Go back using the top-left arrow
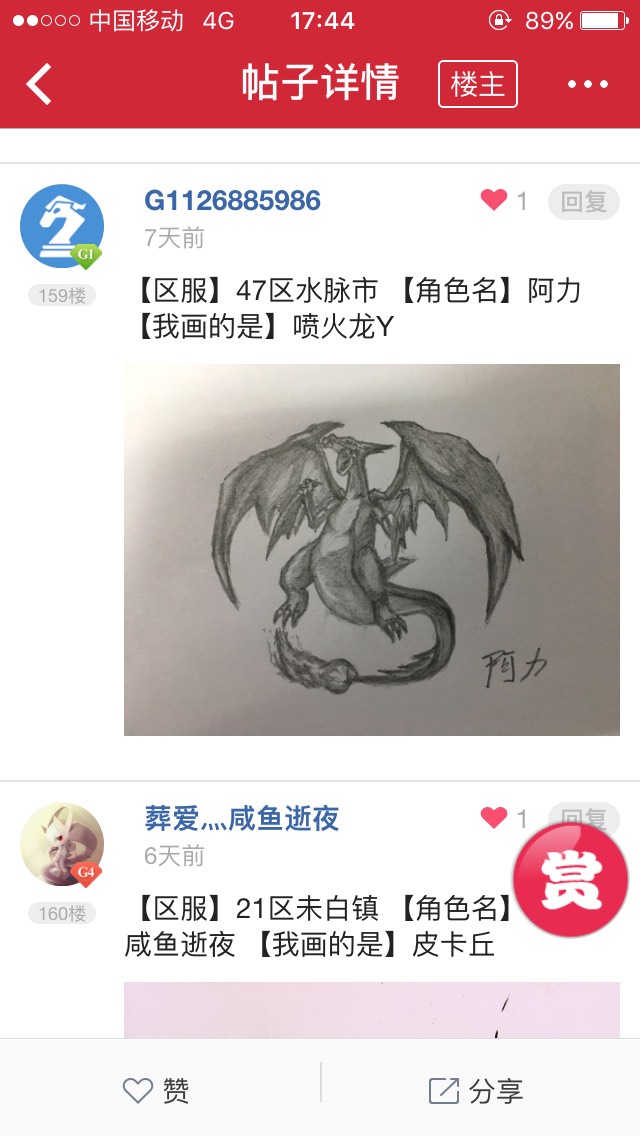Image resolution: width=640 pixels, height=1136 pixels. 40,84
